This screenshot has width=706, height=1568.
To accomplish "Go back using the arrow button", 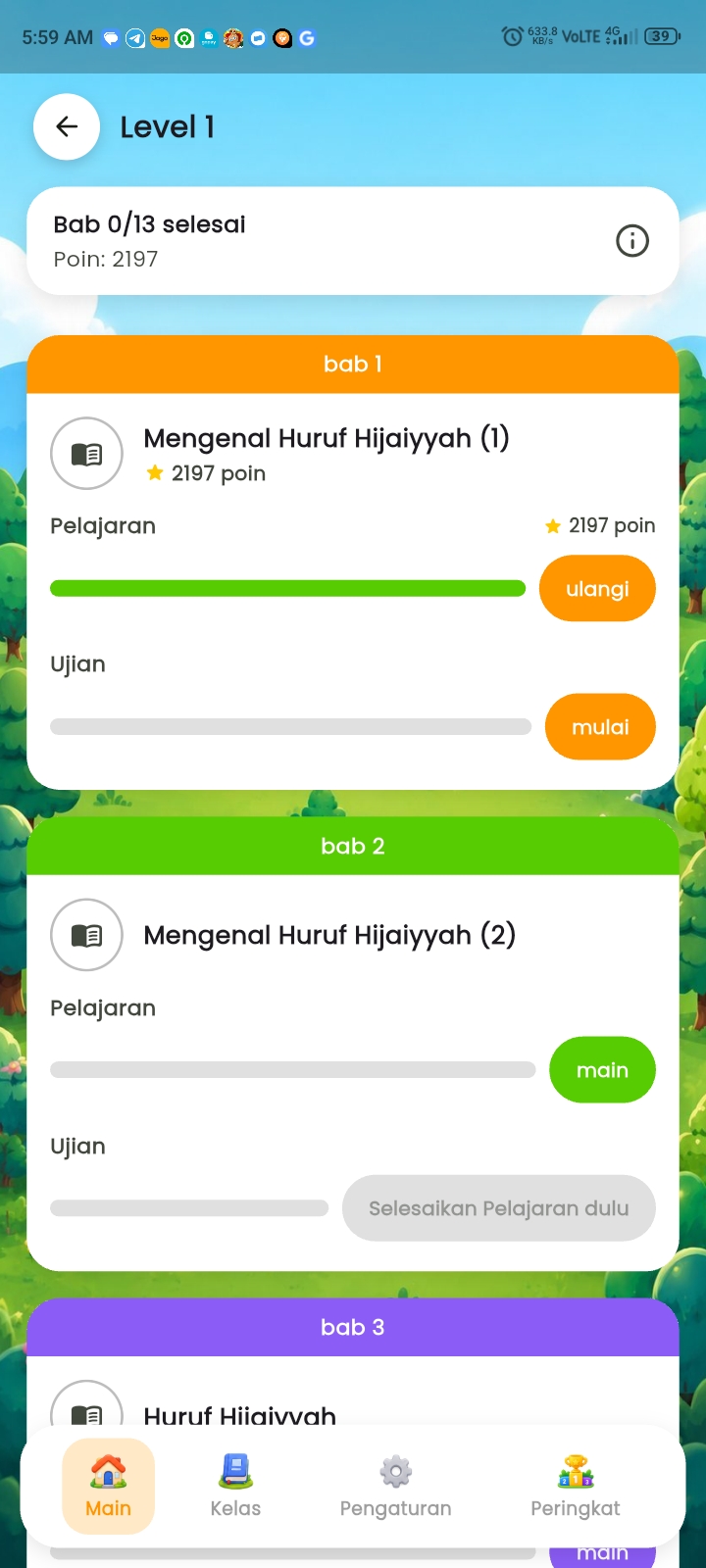I will 67,126.
